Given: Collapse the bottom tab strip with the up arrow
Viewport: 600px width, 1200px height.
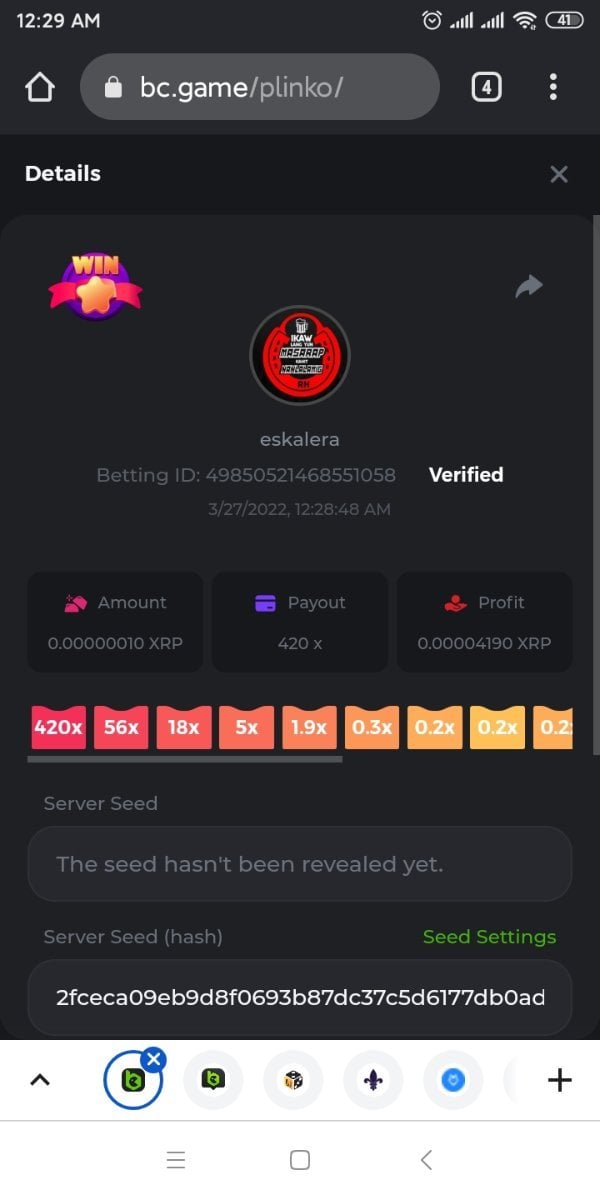Looking at the screenshot, I should pyautogui.click(x=40, y=1080).
